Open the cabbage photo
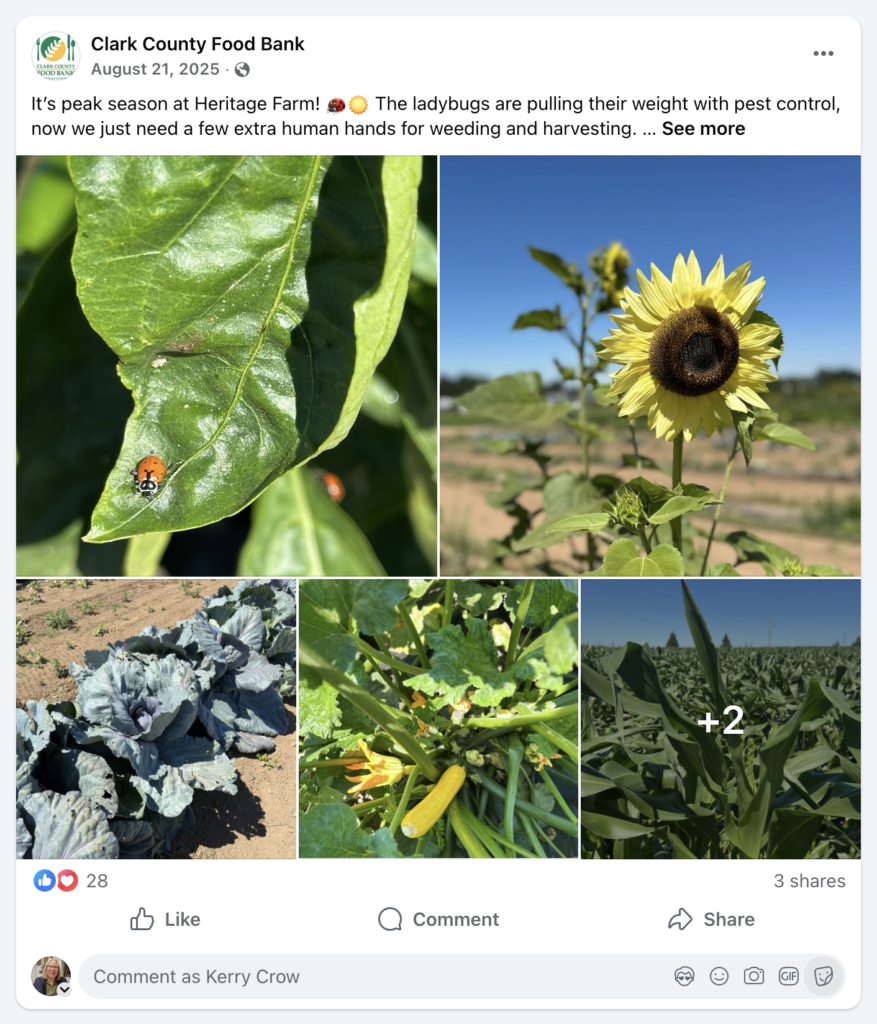The width and height of the screenshot is (877, 1024). [156, 718]
